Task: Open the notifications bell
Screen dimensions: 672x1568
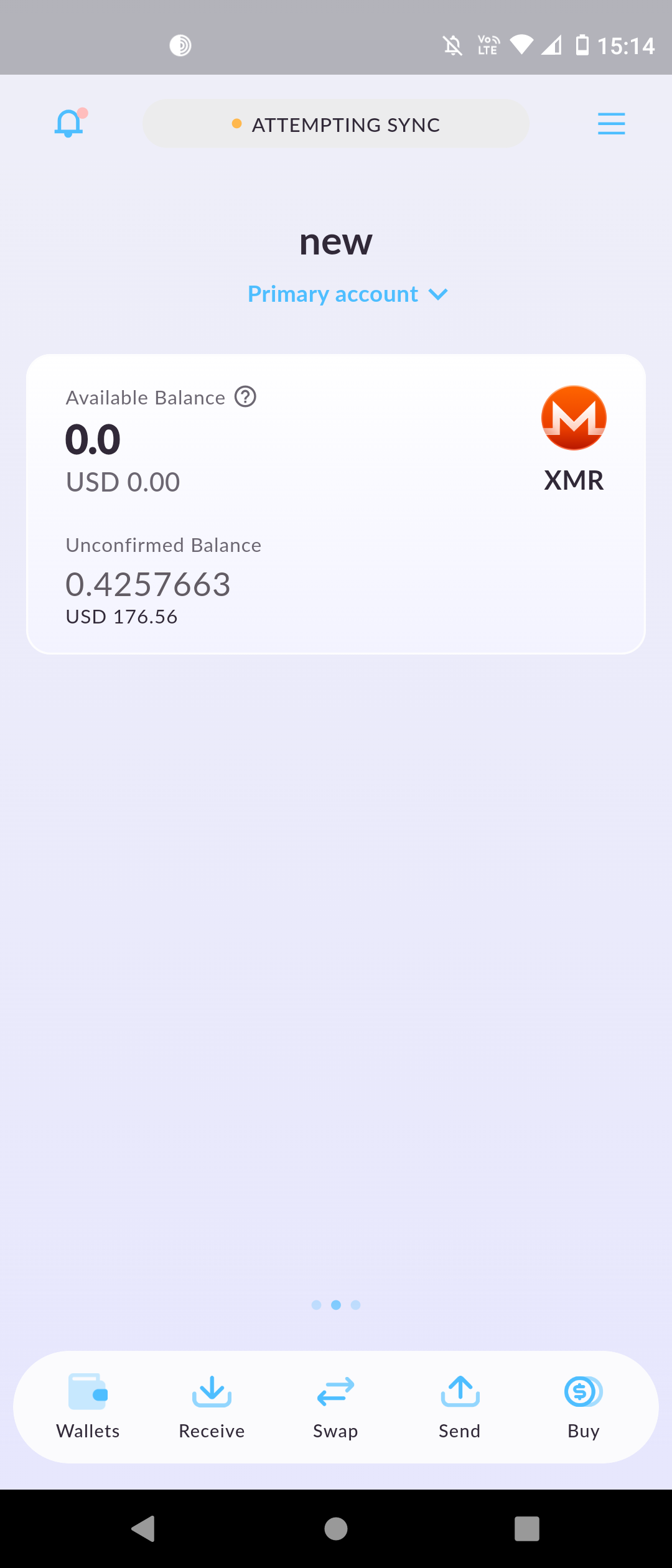Action: [x=69, y=123]
